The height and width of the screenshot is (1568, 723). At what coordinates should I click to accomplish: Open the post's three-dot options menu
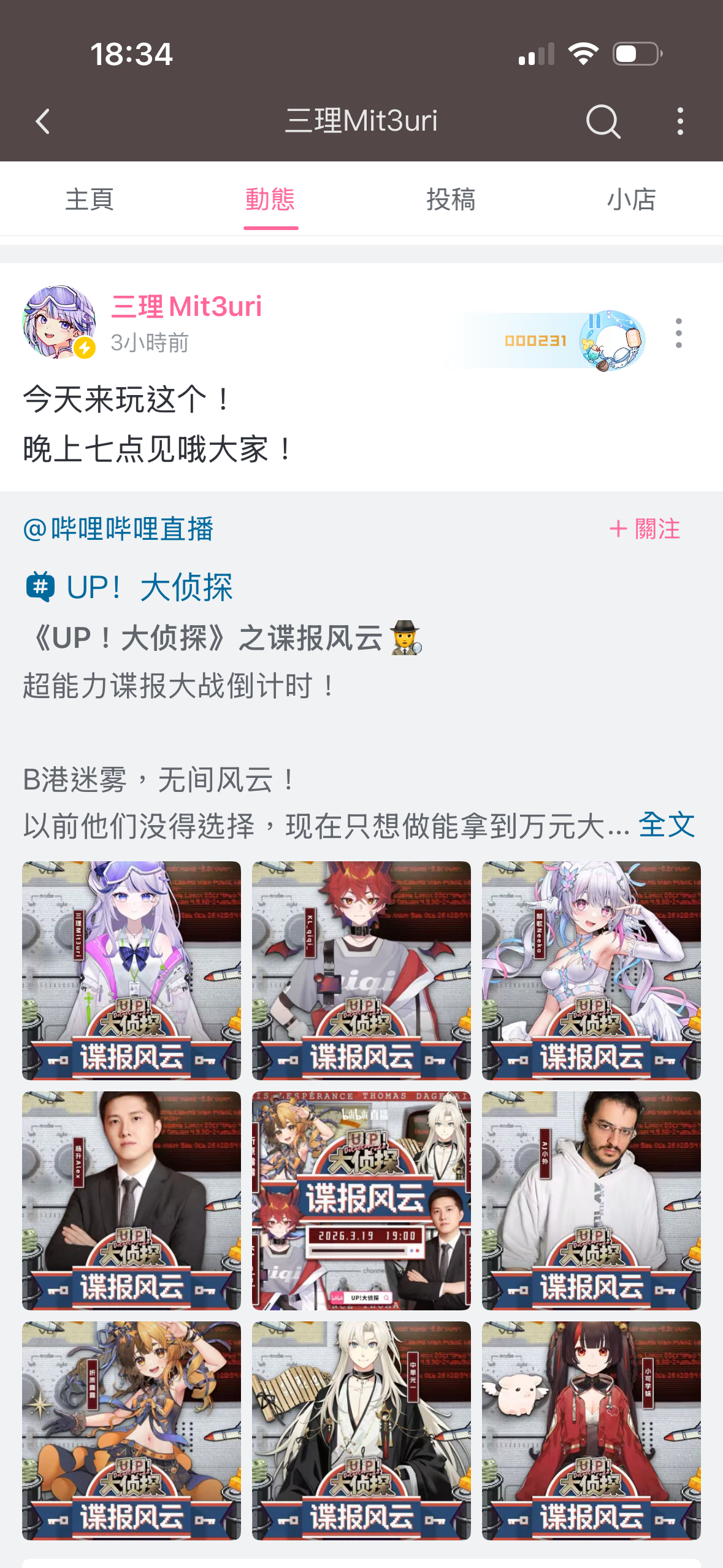[x=678, y=333]
